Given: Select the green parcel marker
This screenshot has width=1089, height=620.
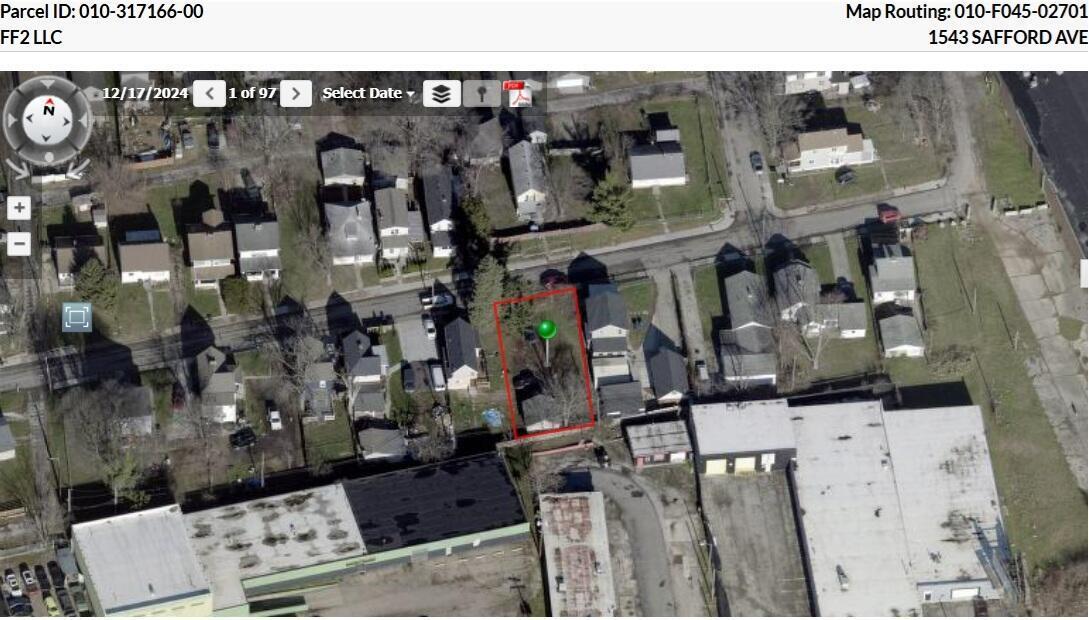Looking at the screenshot, I should (546, 329).
